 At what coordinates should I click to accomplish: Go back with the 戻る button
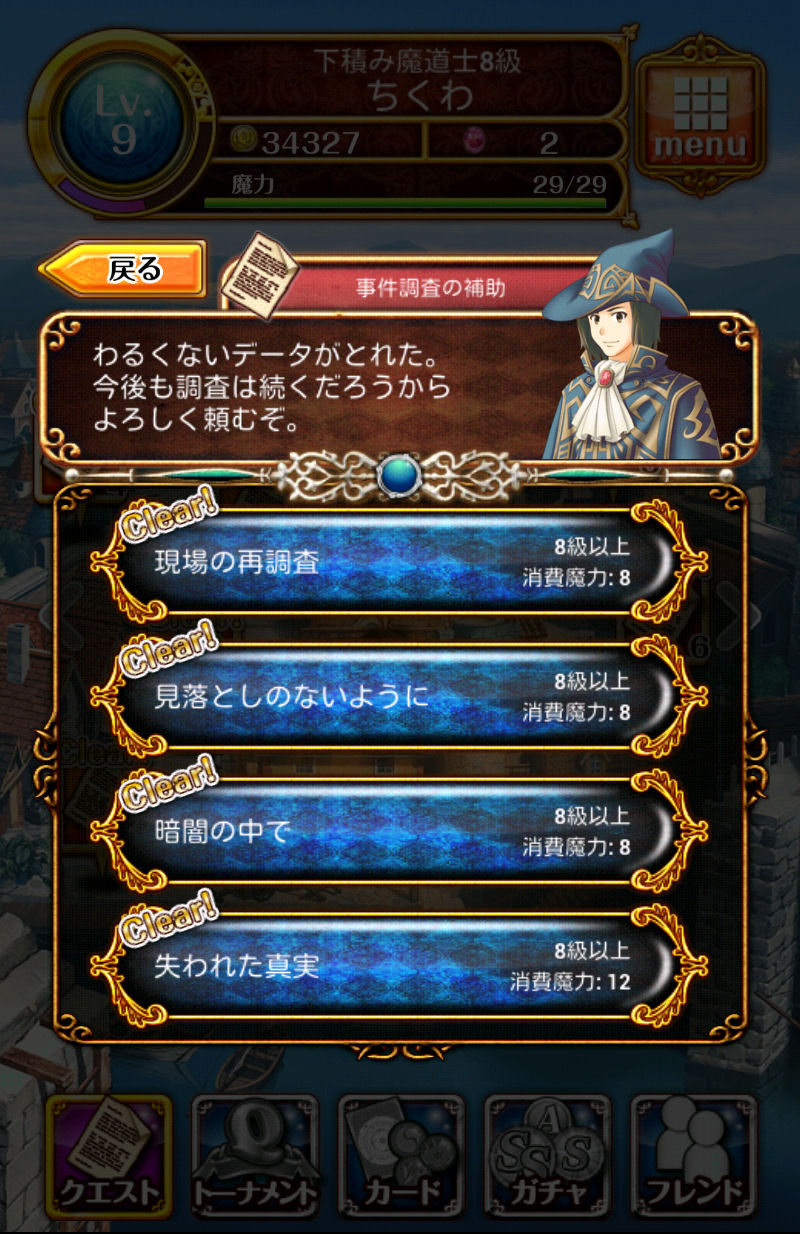124,269
